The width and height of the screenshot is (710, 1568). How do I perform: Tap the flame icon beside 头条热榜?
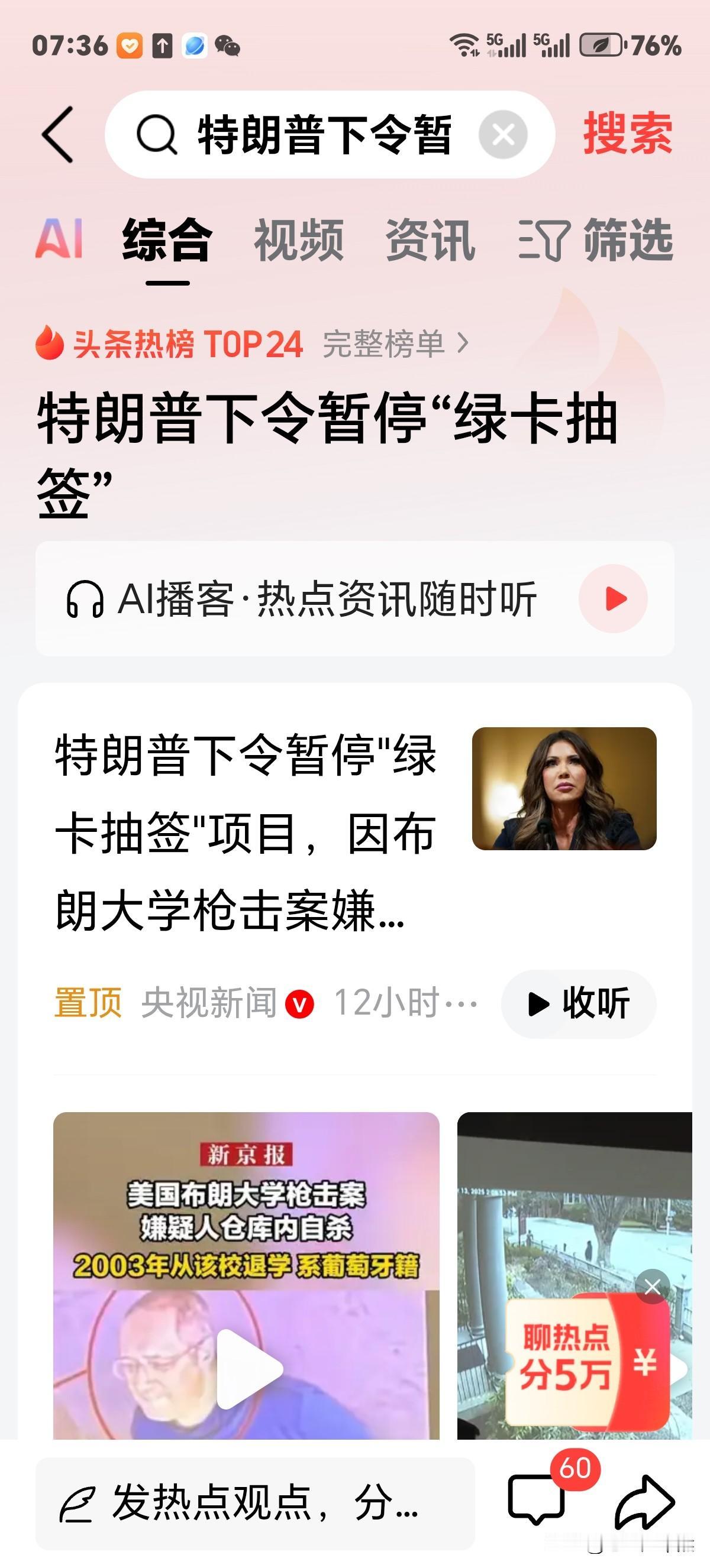(x=51, y=345)
